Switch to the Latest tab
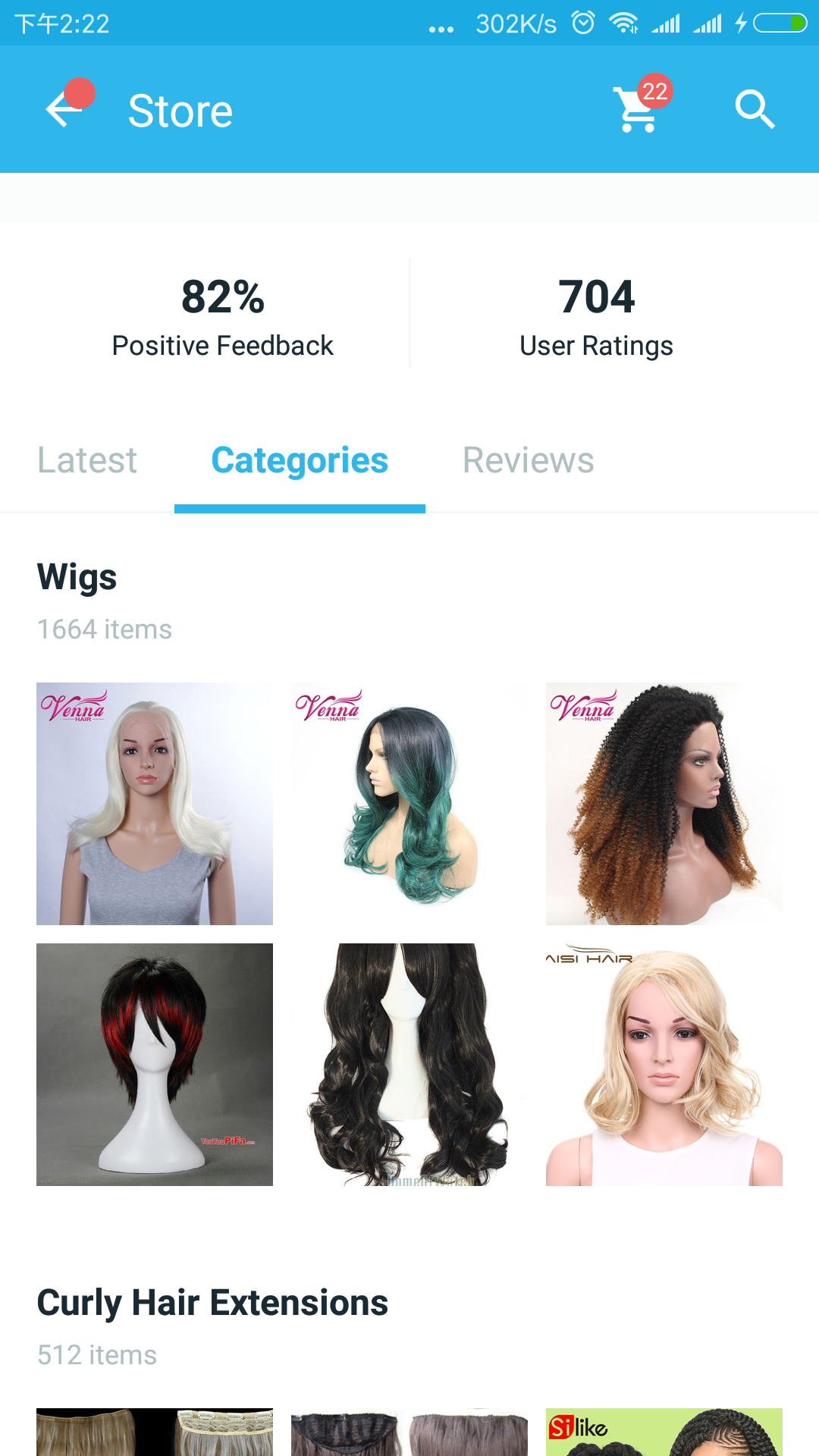 click(87, 460)
